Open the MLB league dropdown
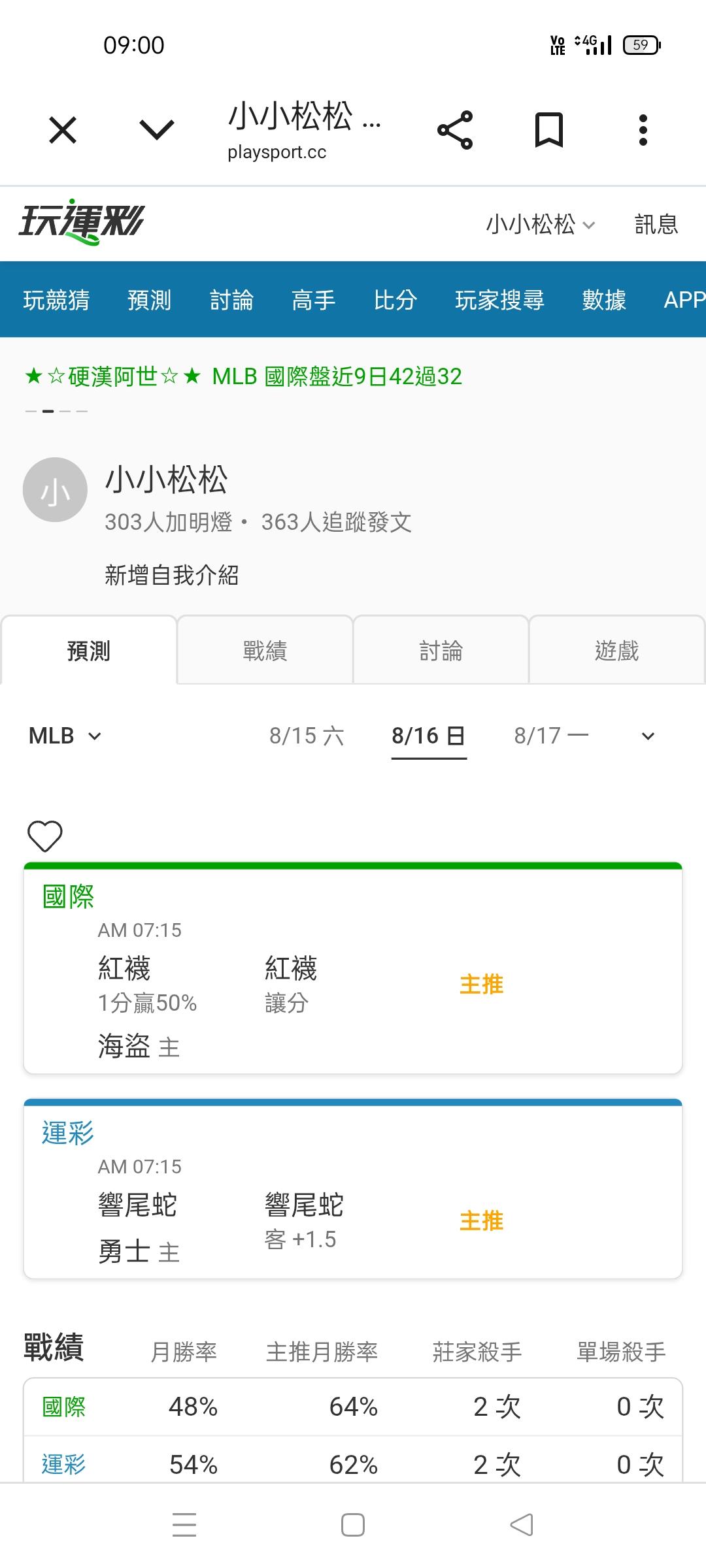Screen dimensions: 706x1568 click(65, 736)
